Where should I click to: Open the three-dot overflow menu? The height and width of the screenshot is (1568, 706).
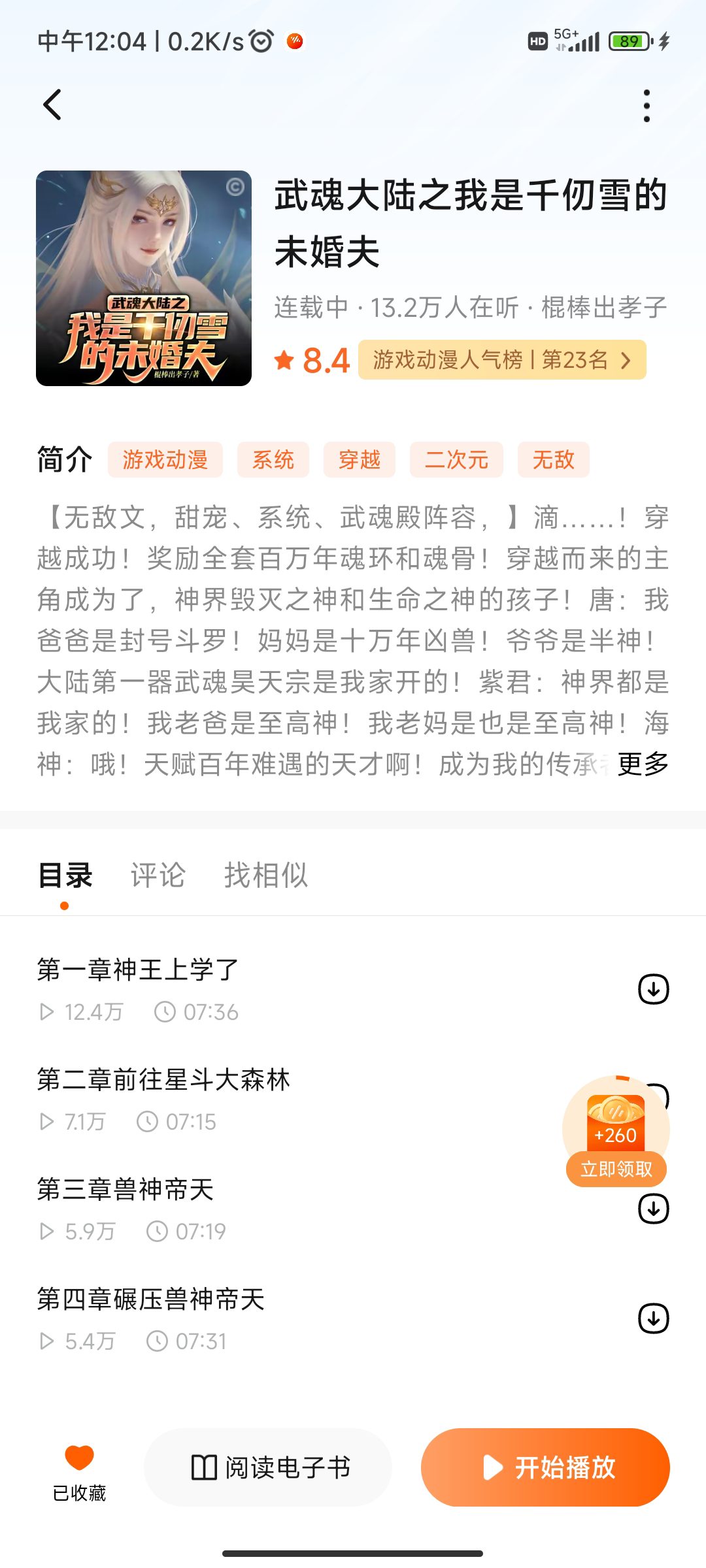tap(647, 106)
